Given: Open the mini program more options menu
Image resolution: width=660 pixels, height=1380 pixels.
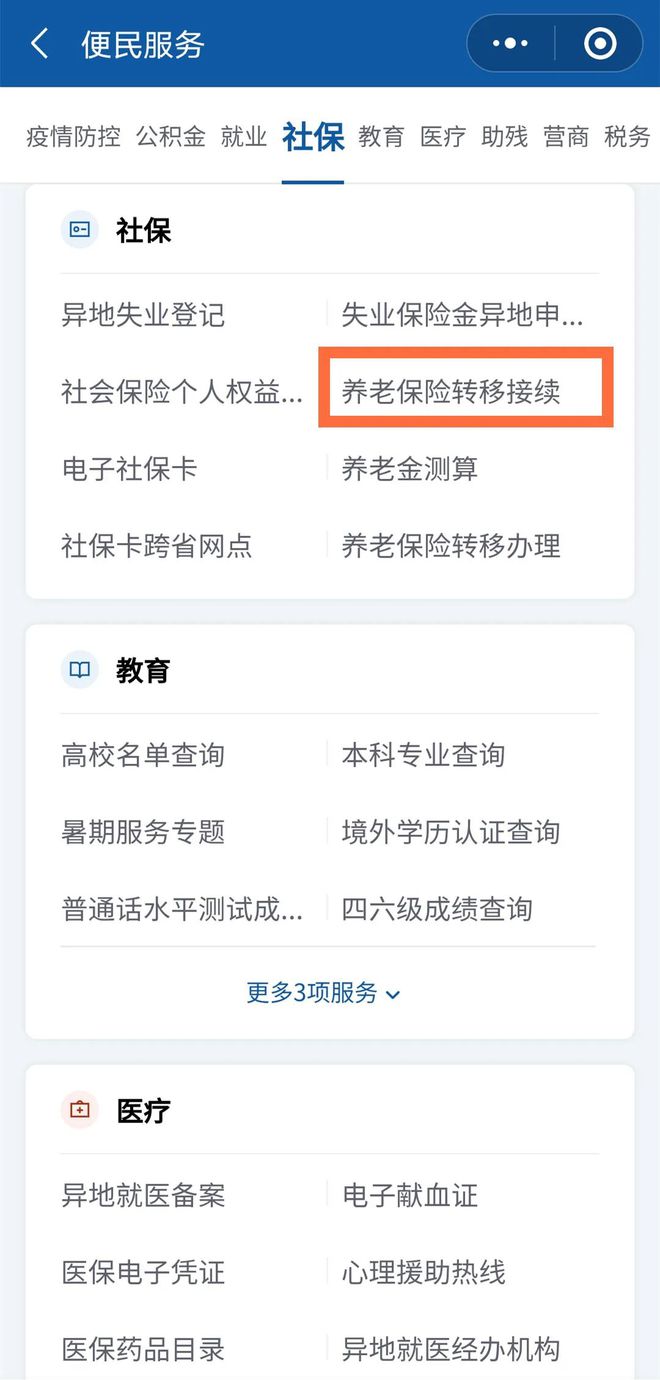Looking at the screenshot, I should (x=511, y=44).
